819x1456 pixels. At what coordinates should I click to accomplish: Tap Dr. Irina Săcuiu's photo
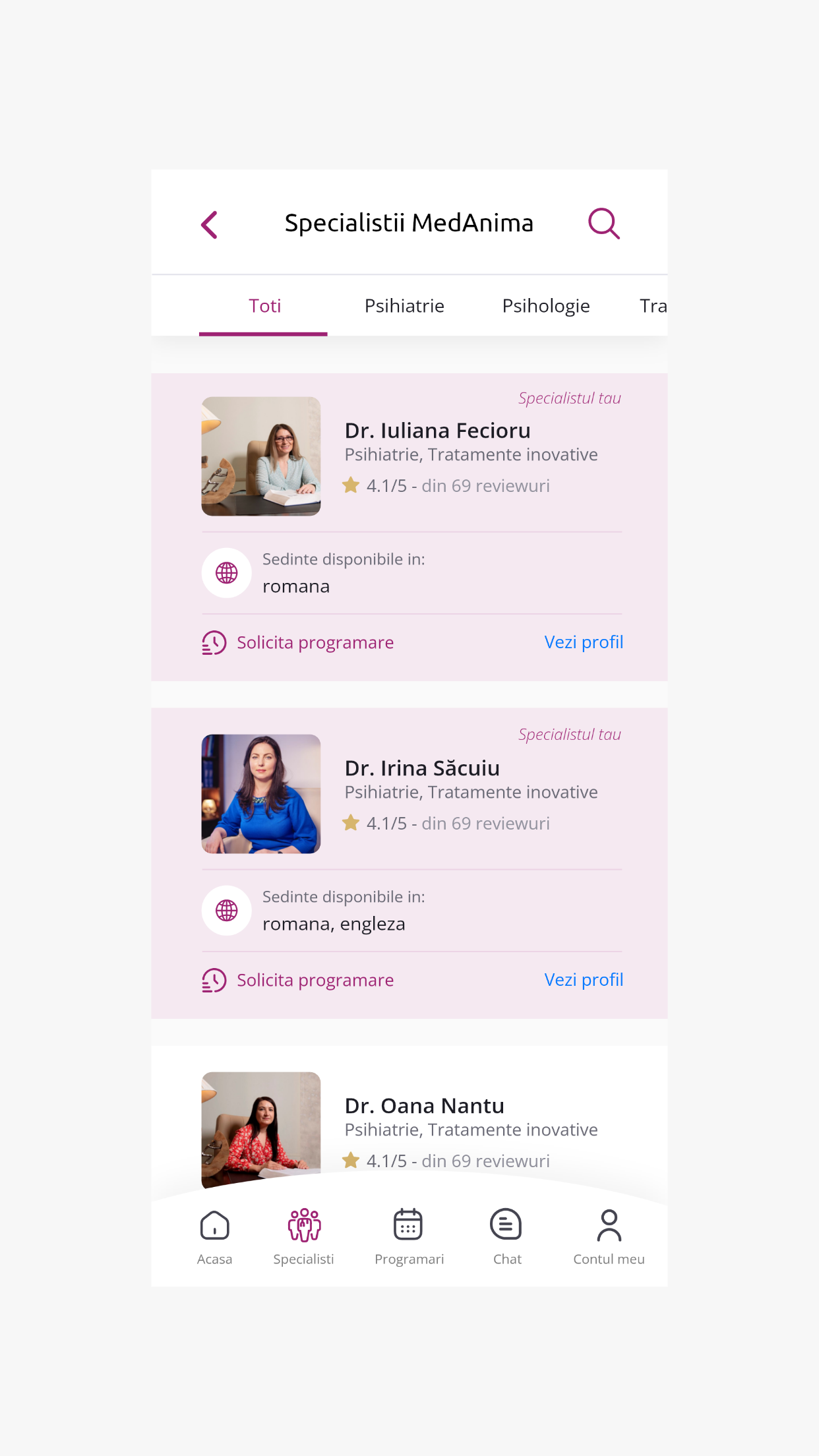click(x=261, y=794)
